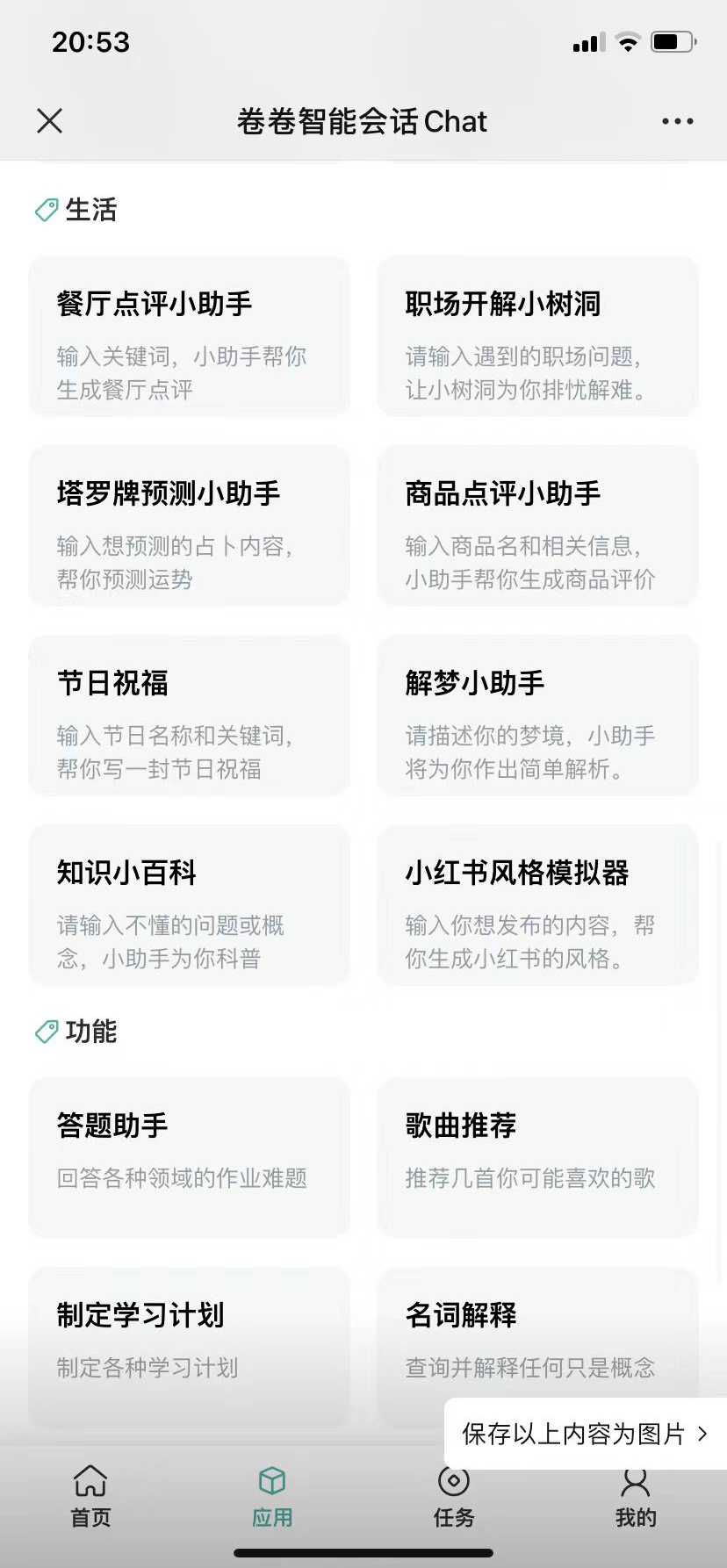Open 职场开解小树洞 card
727x1568 pixels.
point(537,336)
